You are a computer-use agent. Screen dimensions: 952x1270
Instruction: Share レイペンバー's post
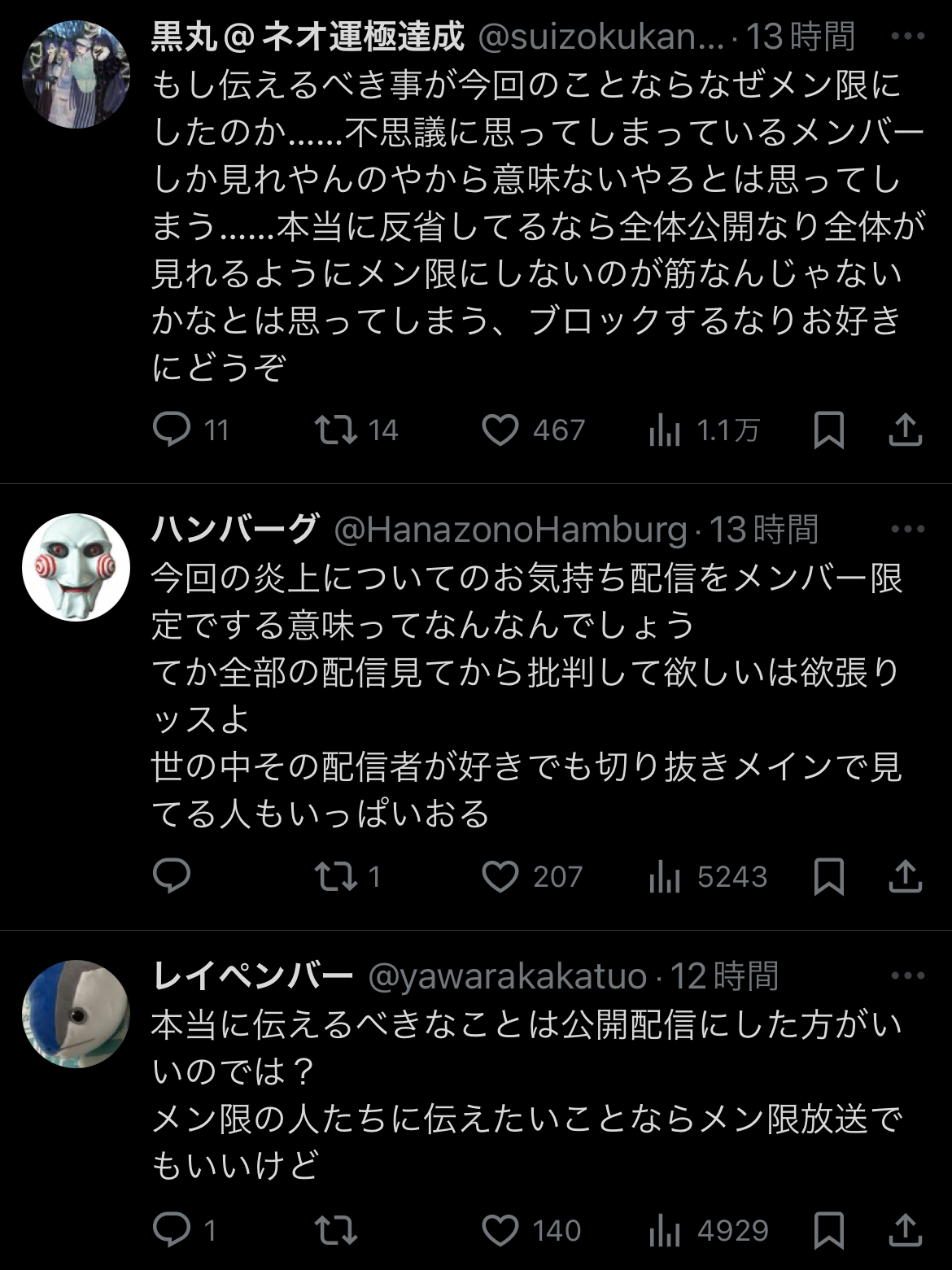coord(905,1230)
